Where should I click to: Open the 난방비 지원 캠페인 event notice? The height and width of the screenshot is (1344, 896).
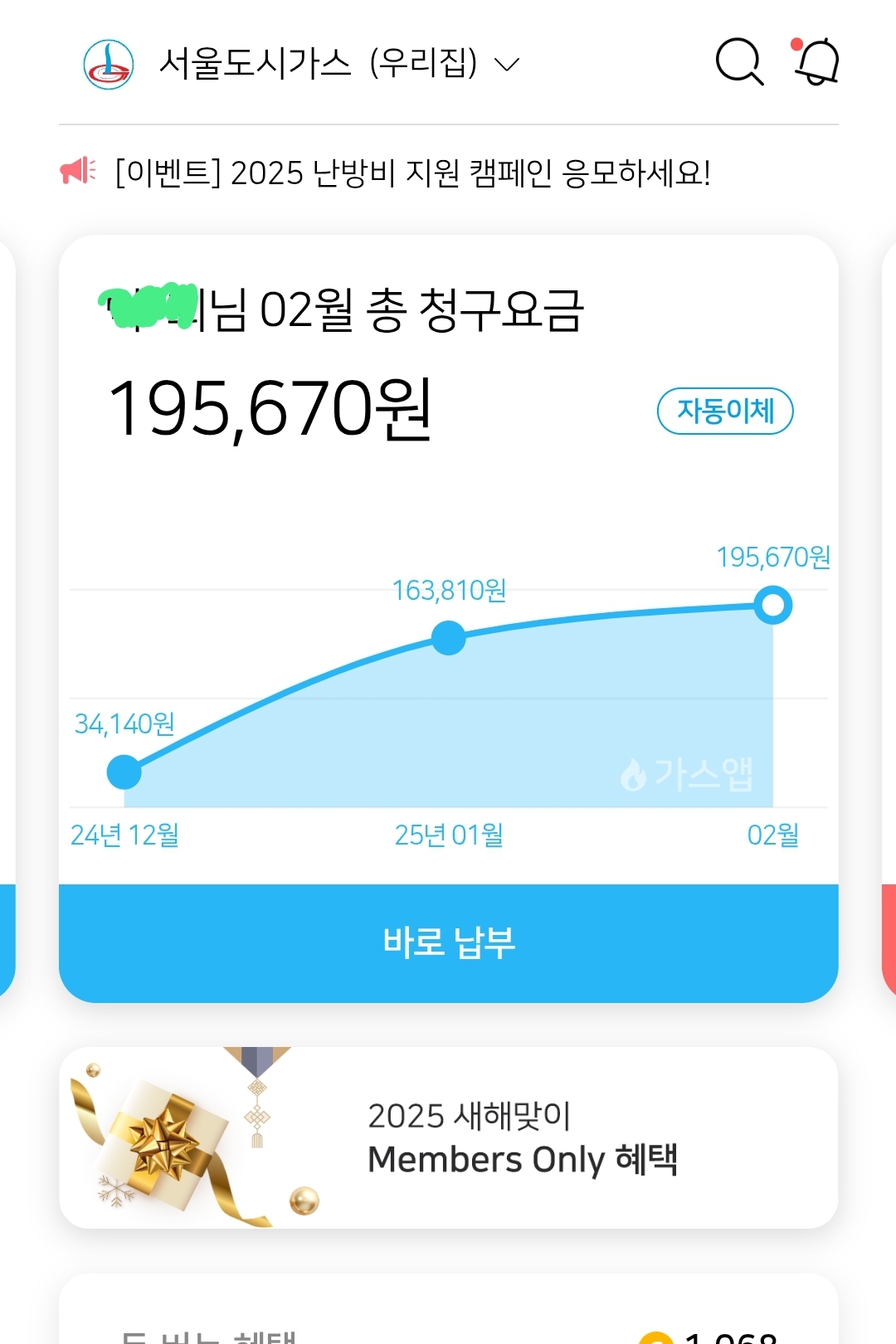tap(412, 173)
